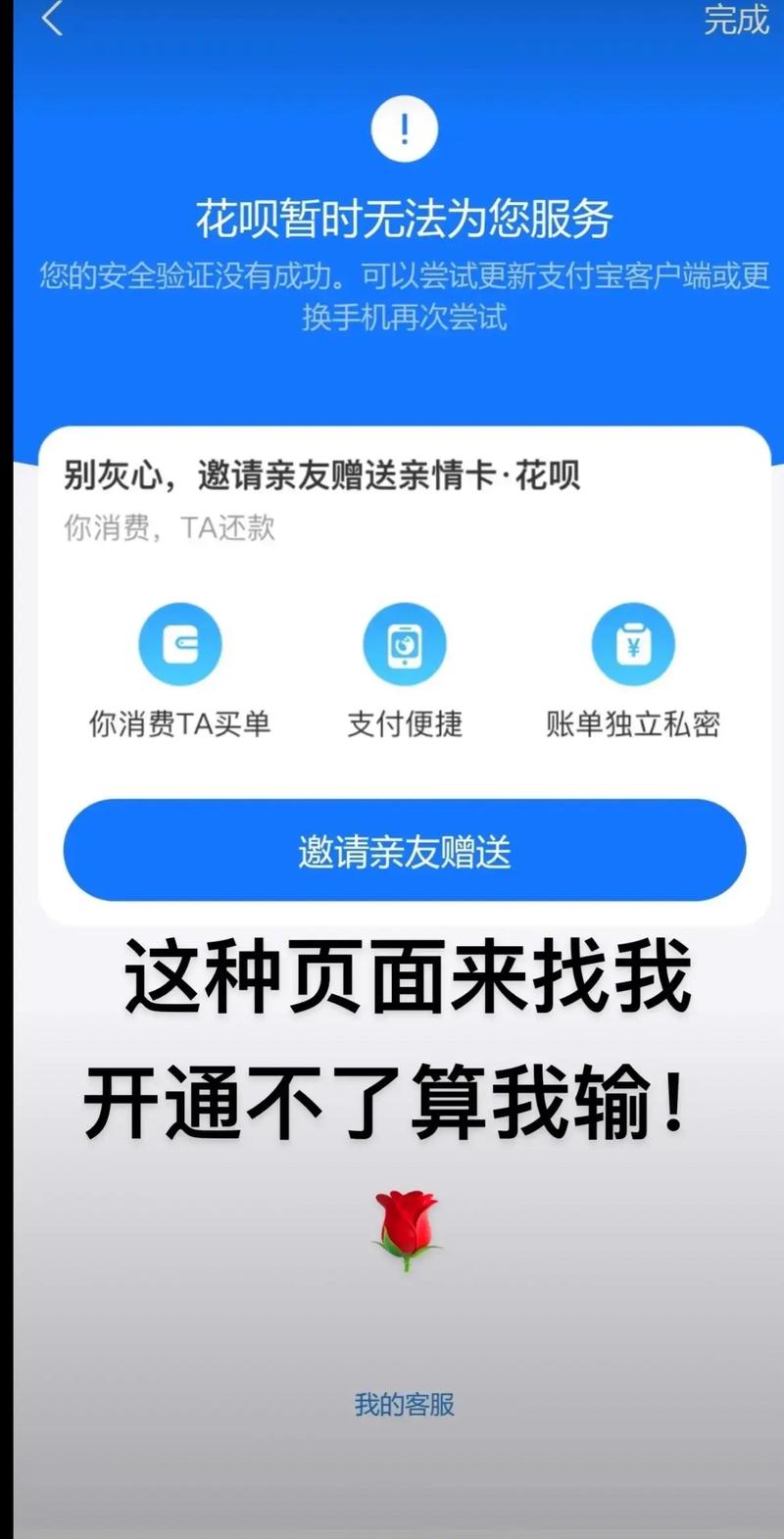Tap the security verification message text
This screenshot has width=784, height=1539.
(403, 295)
